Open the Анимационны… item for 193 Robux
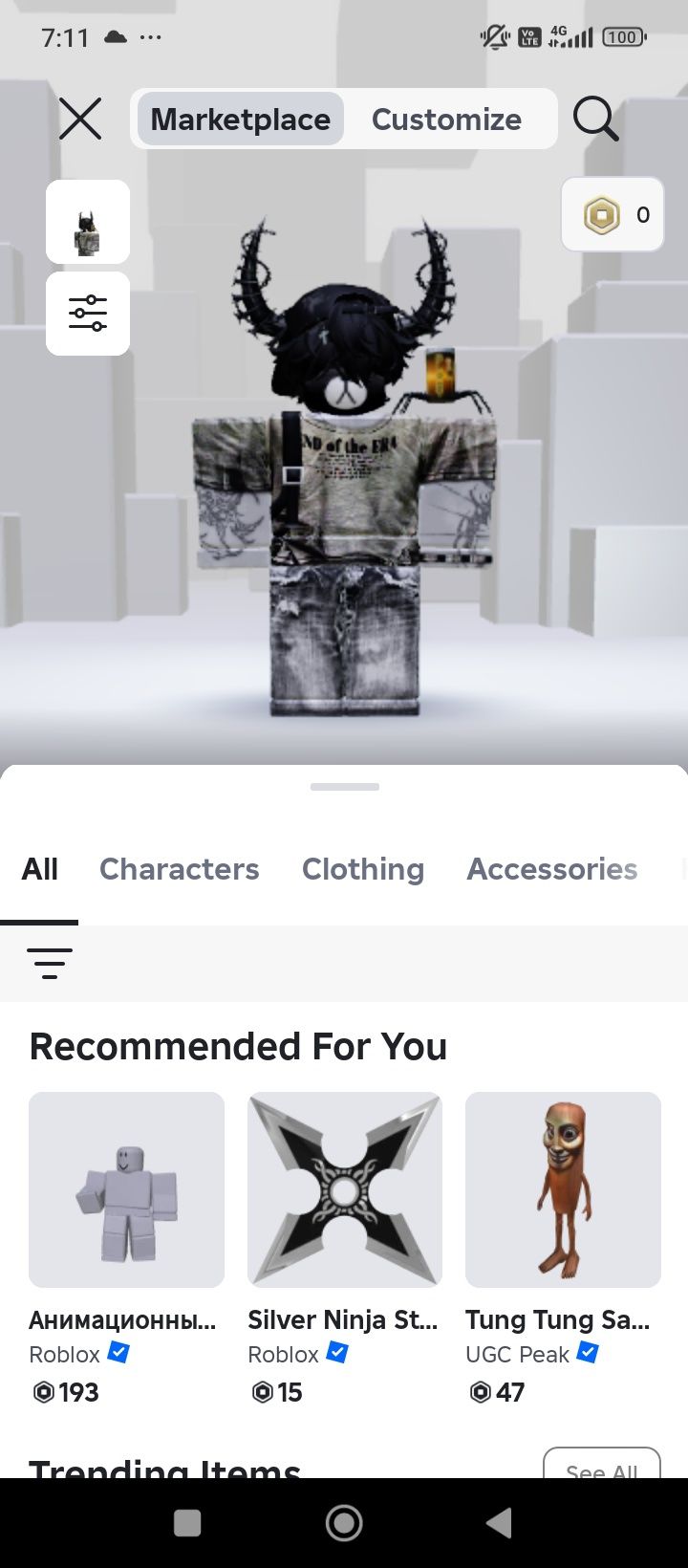Viewport: 688px width, 1568px height. click(x=126, y=1190)
